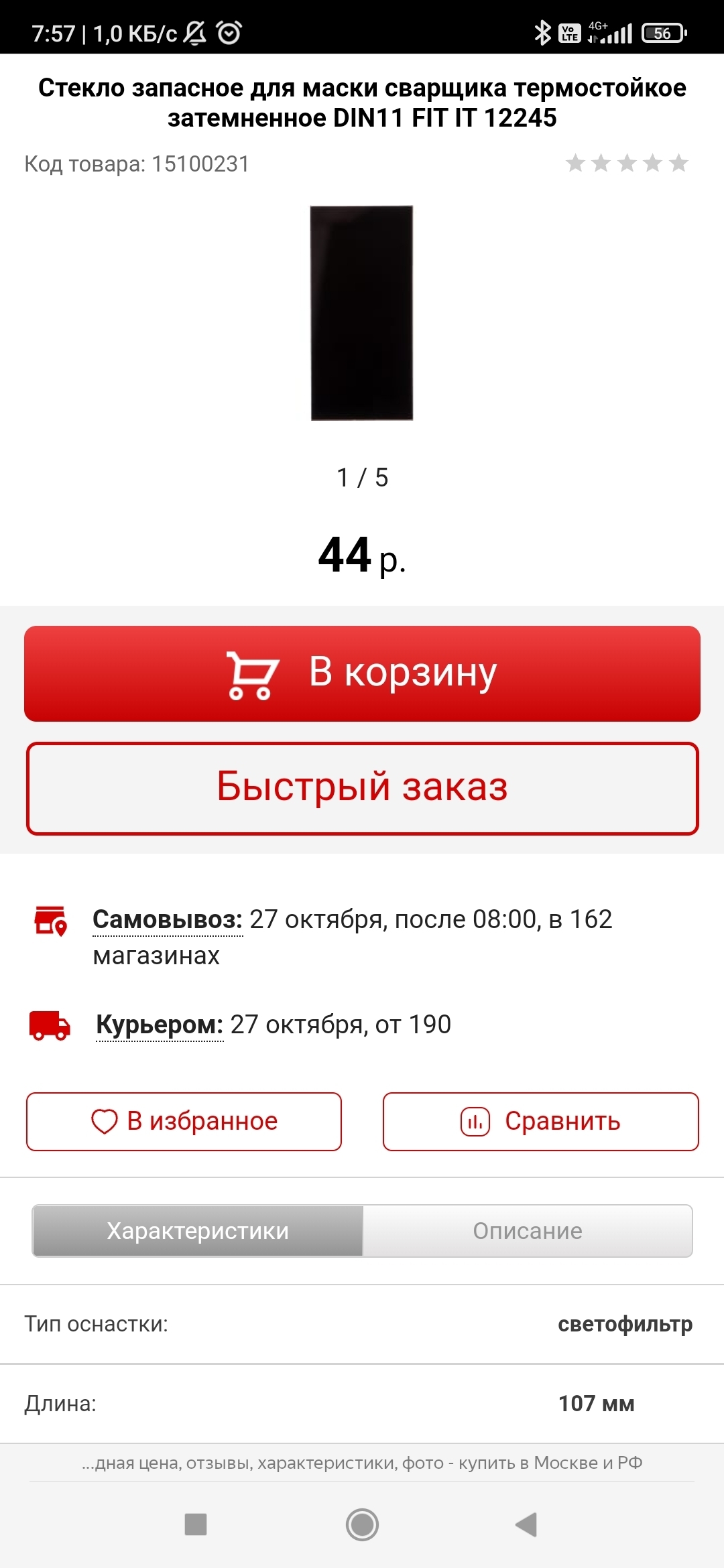
Task: Add the welding glass to cart
Action: [362, 673]
